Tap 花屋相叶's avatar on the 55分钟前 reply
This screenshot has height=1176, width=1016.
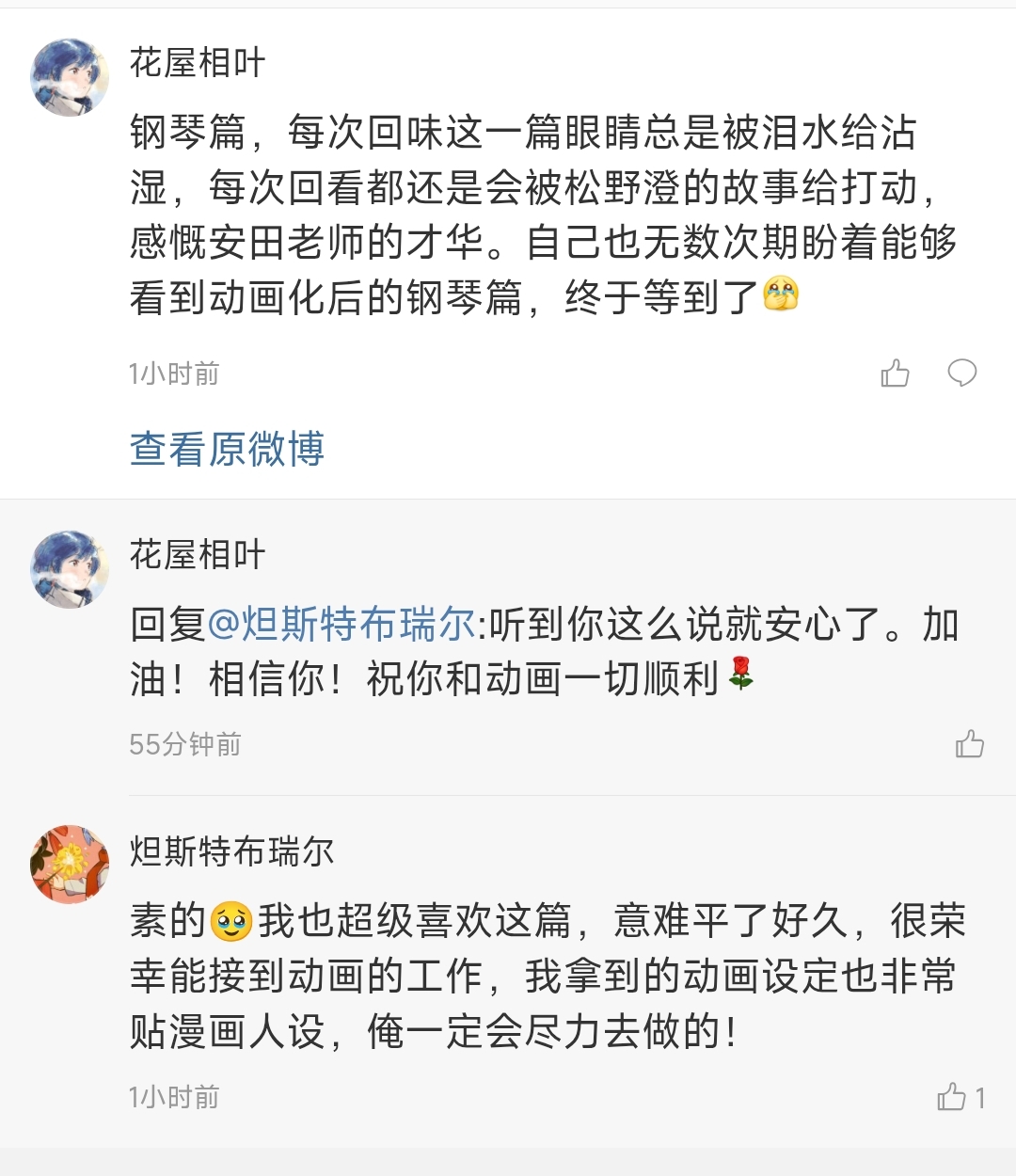(x=70, y=569)
